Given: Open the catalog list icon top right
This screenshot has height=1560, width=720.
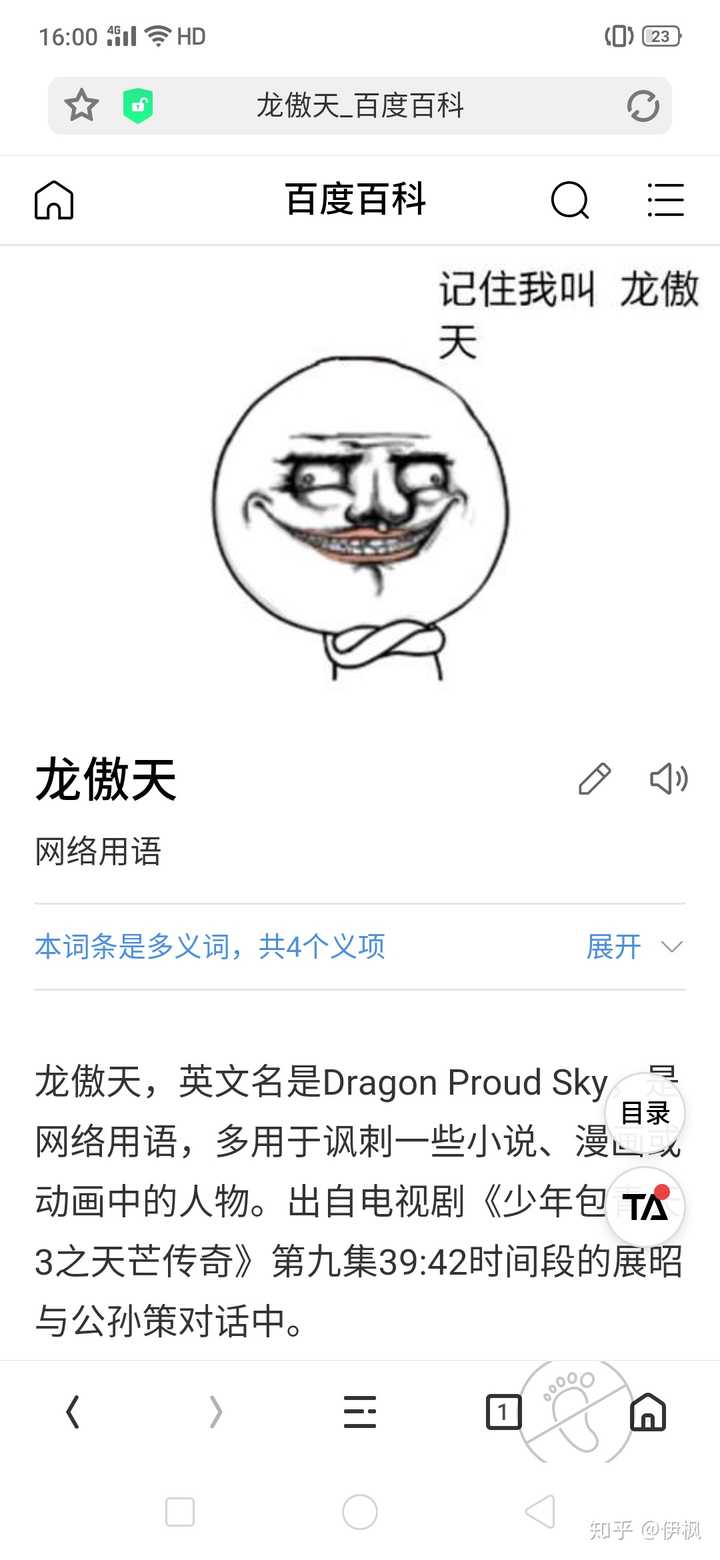Looking at the screenshot, I should pyautogui.click(x=665, y=200).
